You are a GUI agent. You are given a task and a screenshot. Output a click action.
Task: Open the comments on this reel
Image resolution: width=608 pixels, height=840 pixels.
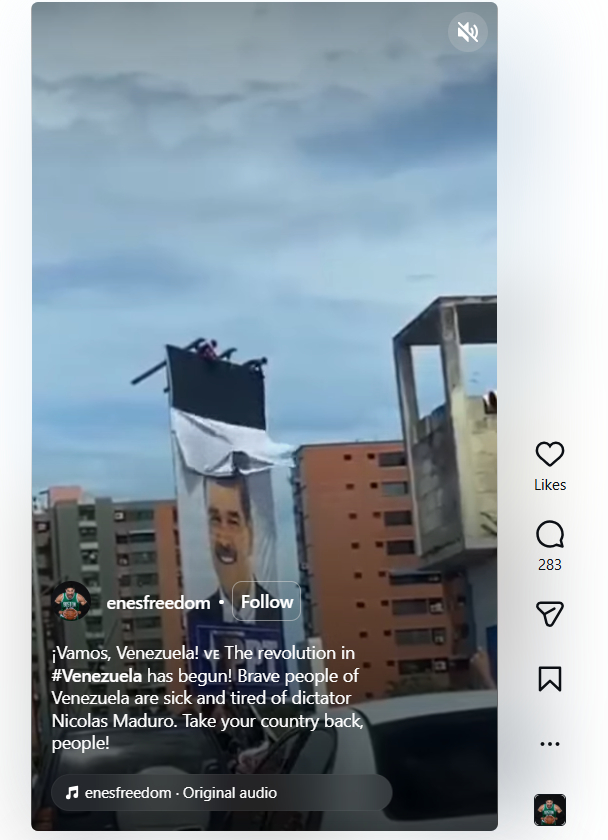coord(550,534)
